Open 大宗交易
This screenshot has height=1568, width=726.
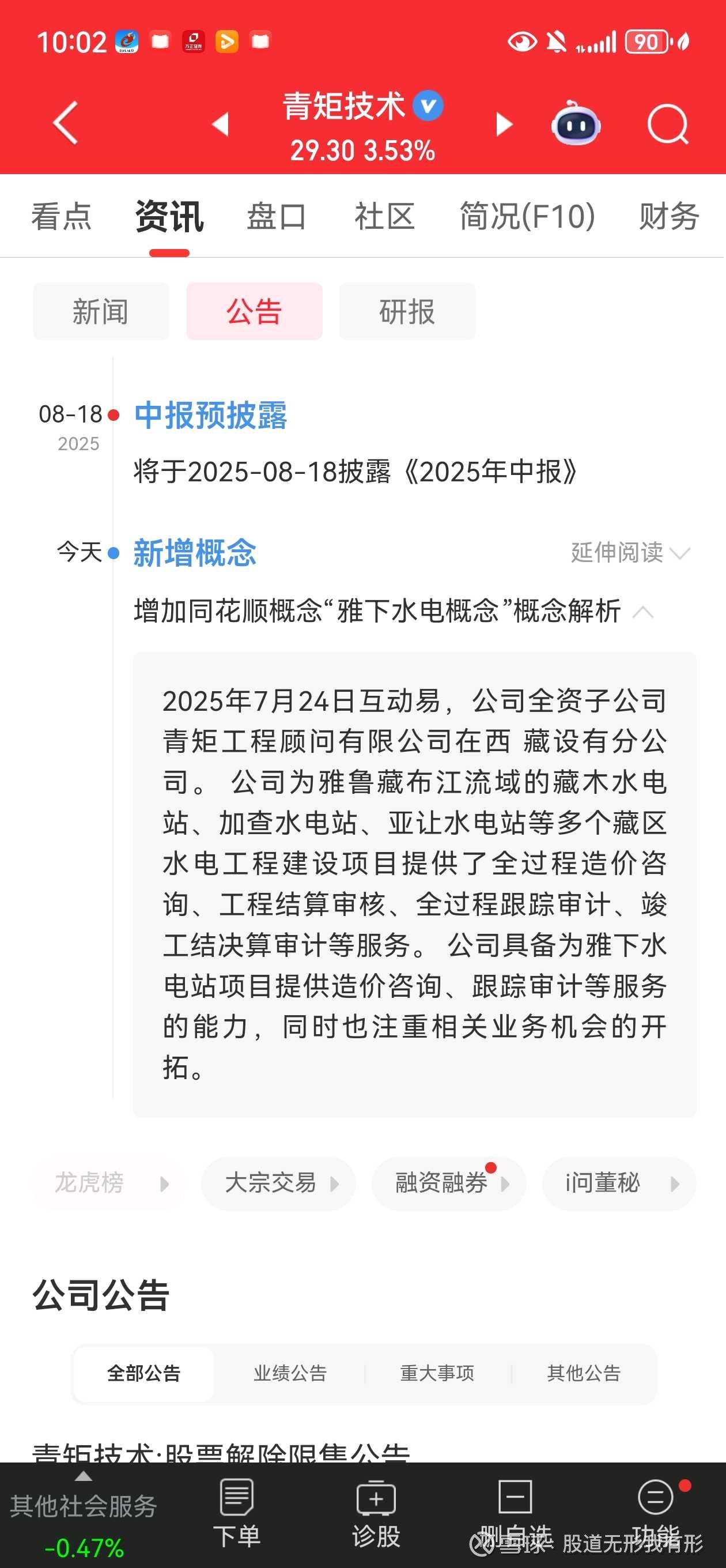coord(278,1183)
